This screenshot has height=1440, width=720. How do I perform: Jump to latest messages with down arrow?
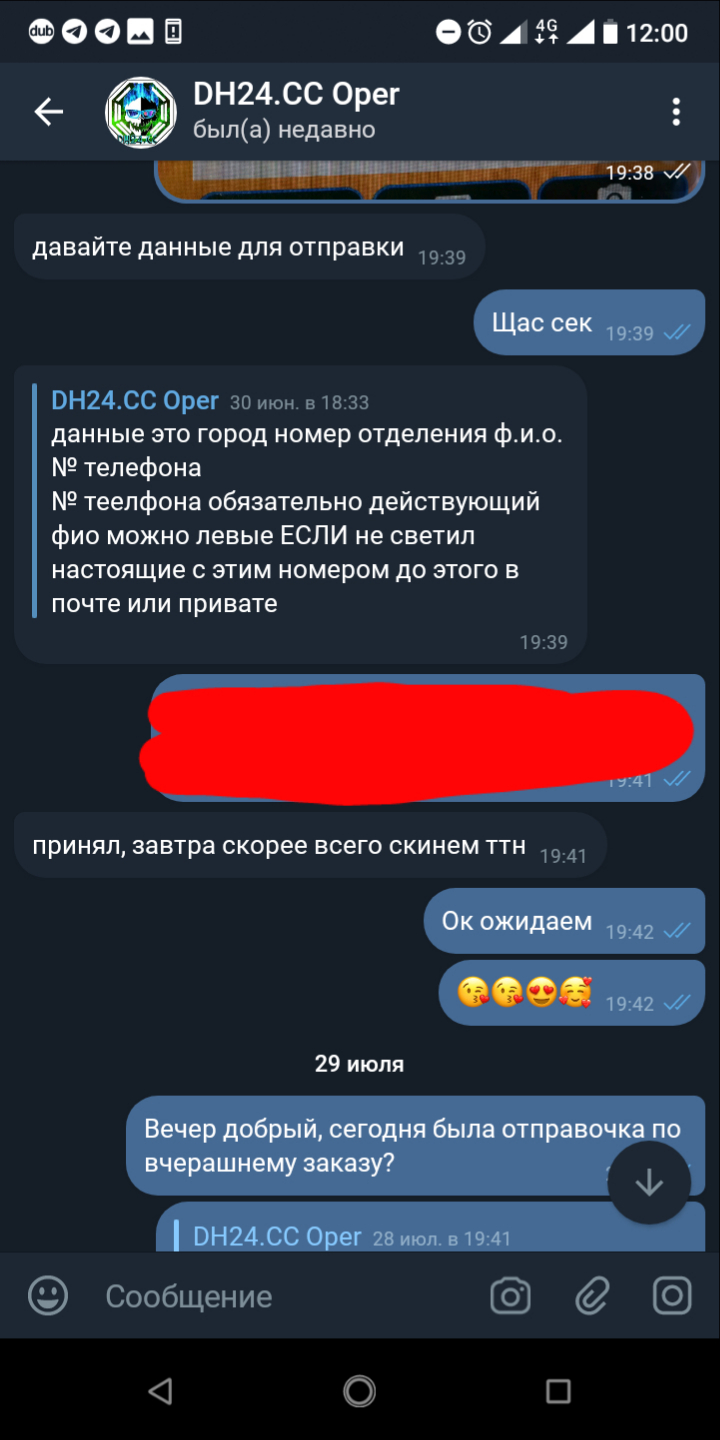649,1183
